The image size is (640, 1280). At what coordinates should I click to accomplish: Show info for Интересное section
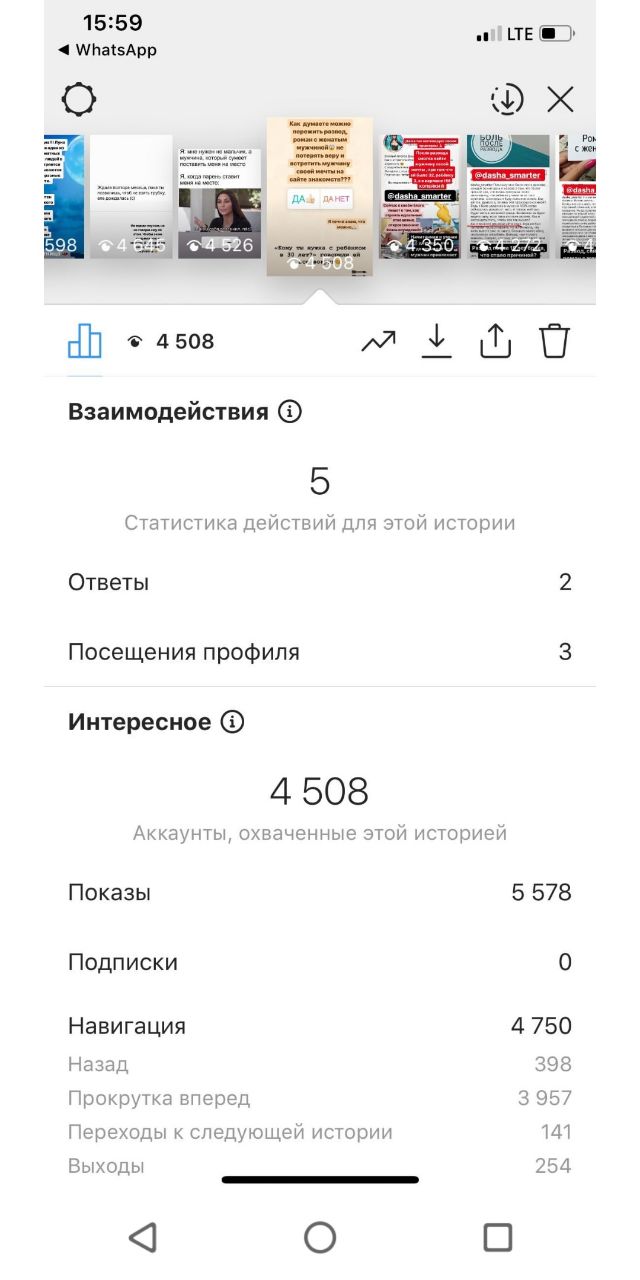click(x=232, y=722)
